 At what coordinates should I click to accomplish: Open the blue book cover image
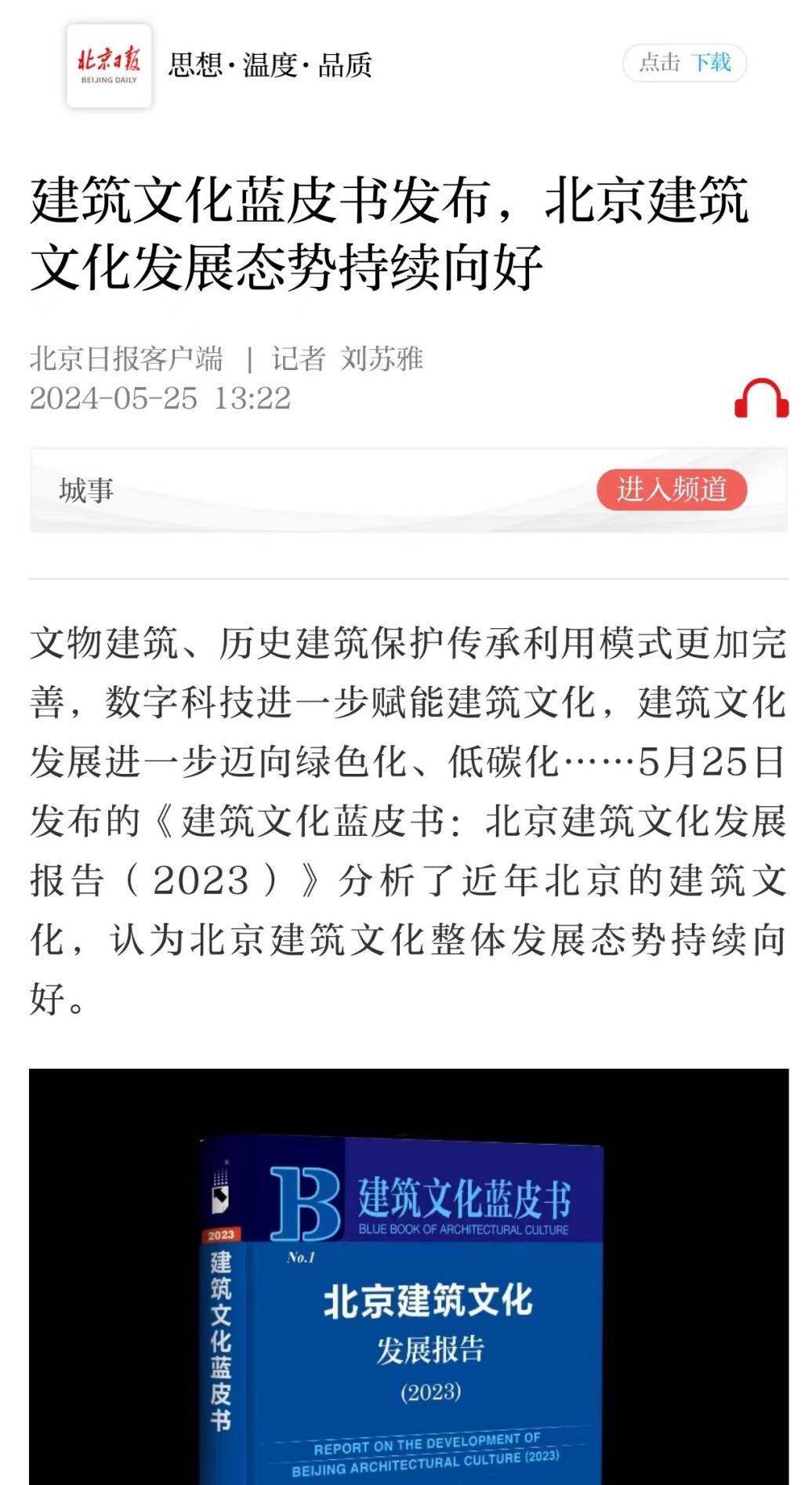click(x=408, y=1286)
